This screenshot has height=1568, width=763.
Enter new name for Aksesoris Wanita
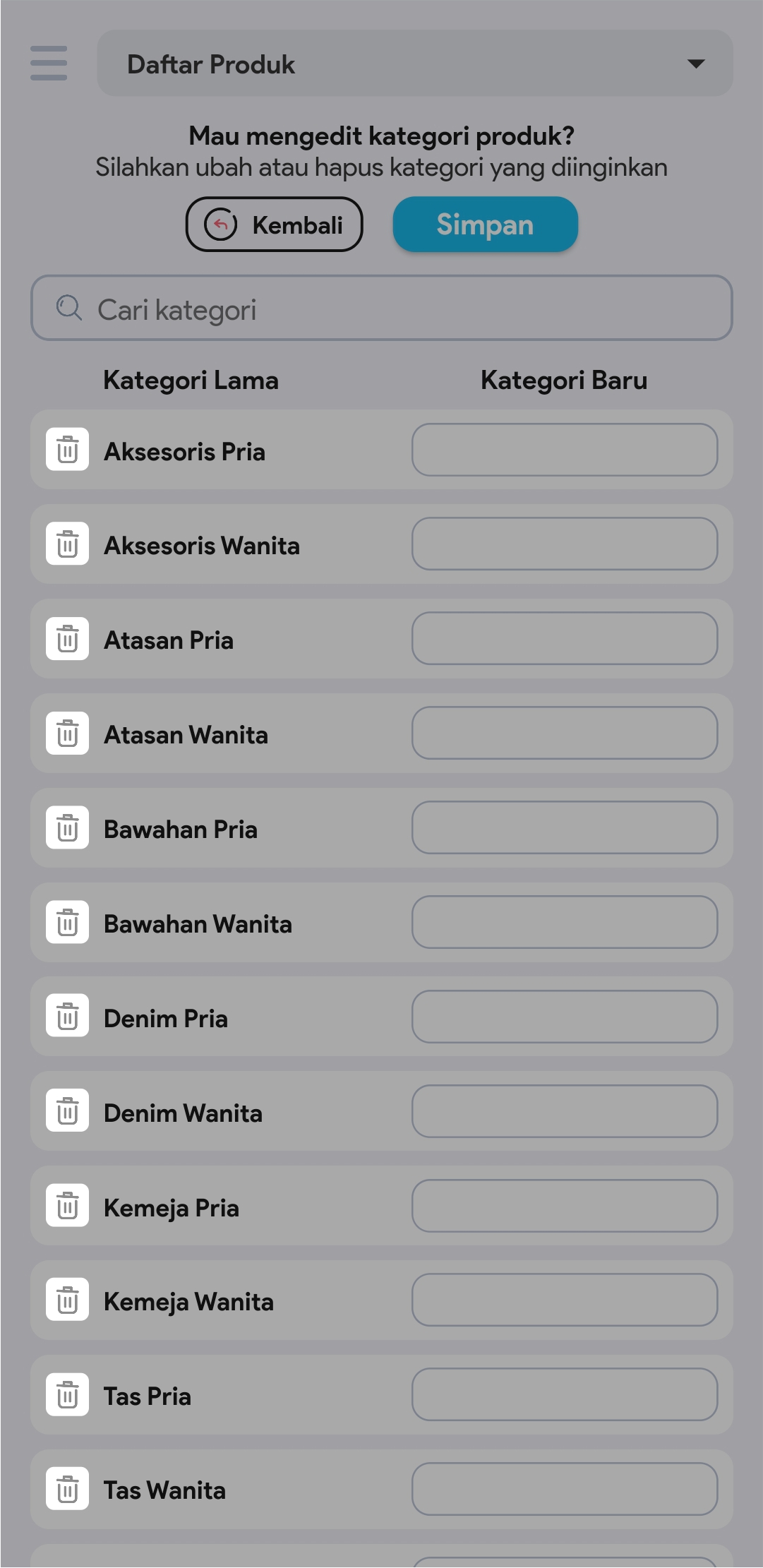click(564, 544)
